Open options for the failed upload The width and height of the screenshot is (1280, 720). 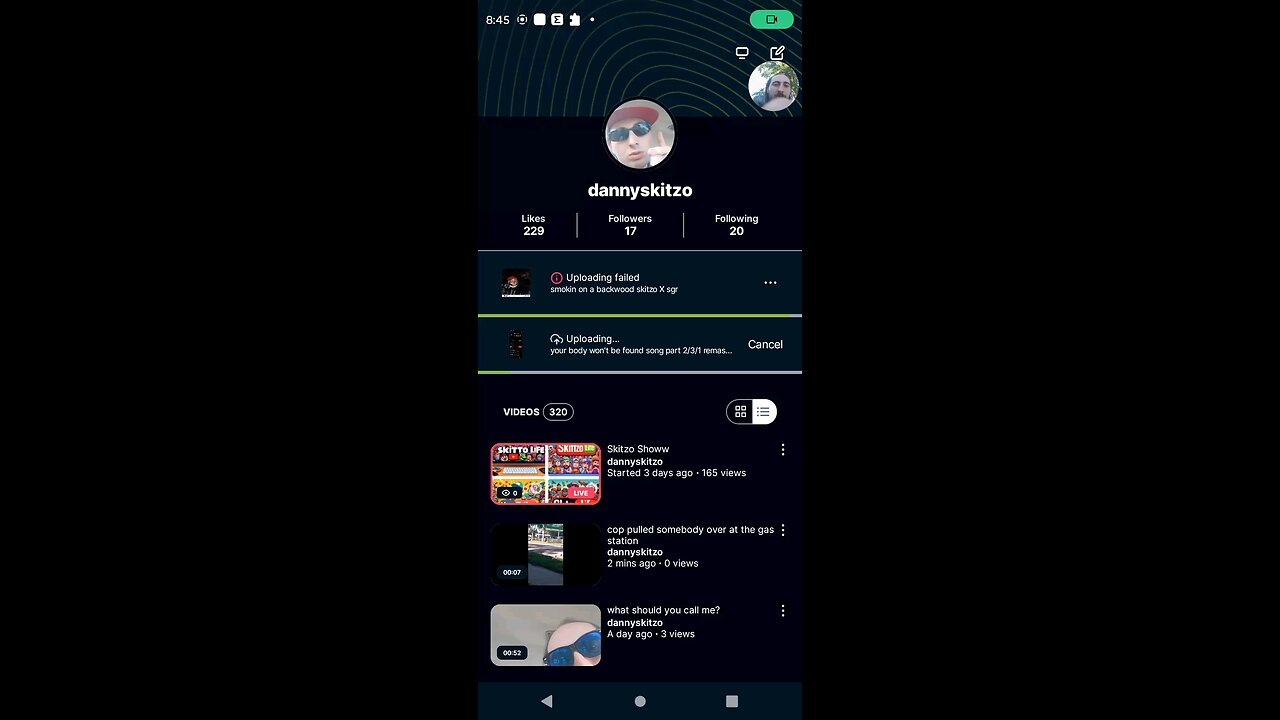(x=770, y=283)
